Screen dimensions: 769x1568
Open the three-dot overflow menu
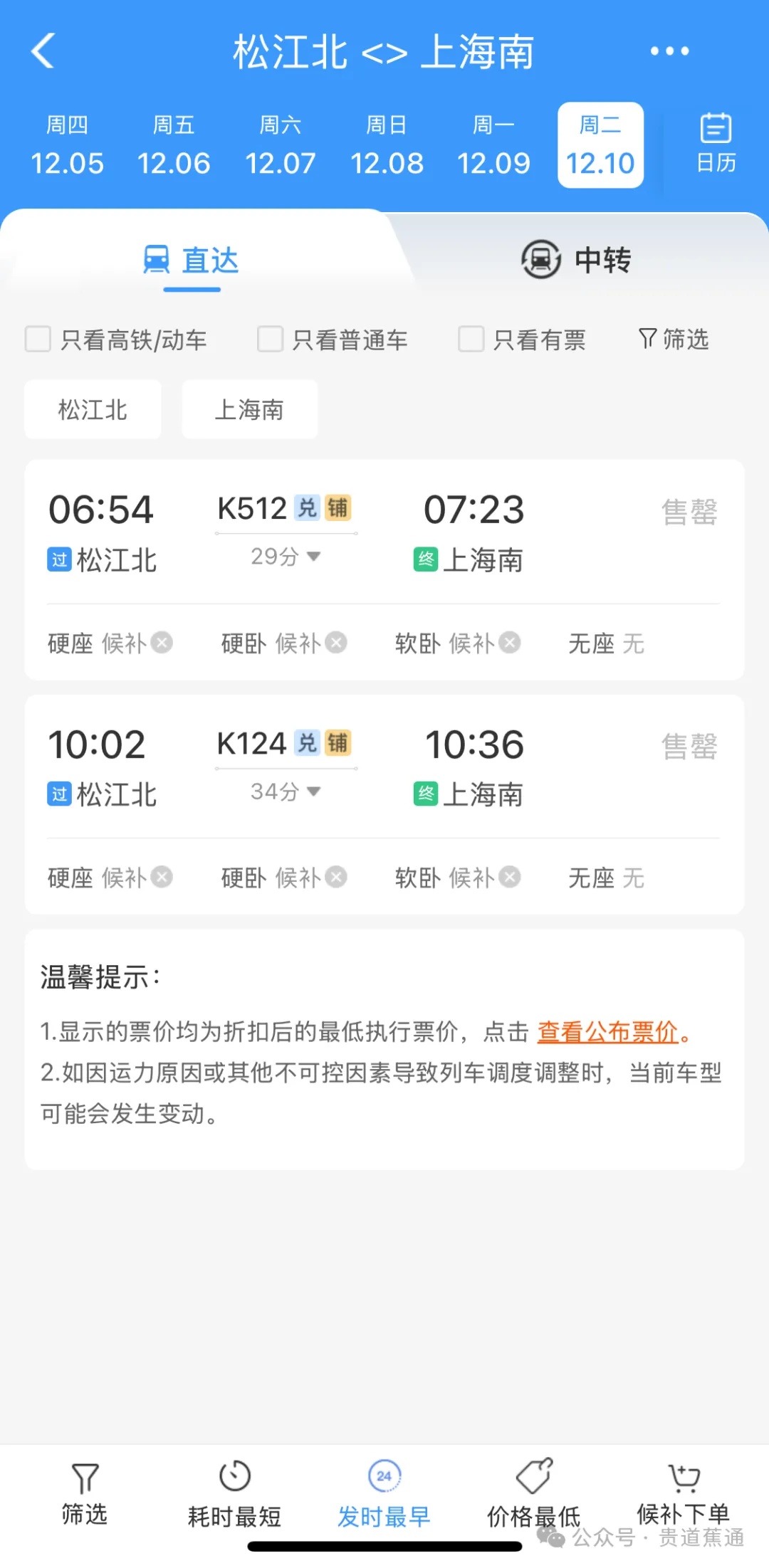click(669, 51)
